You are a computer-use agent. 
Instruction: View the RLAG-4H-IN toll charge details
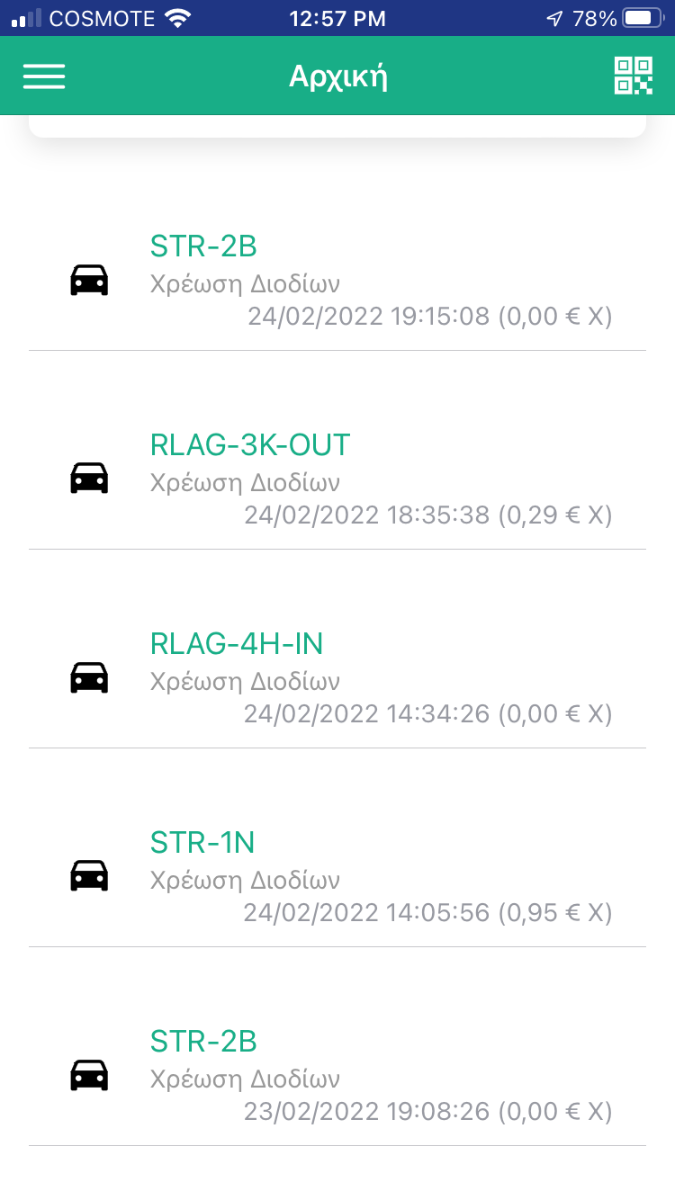(x=337, y=678)
